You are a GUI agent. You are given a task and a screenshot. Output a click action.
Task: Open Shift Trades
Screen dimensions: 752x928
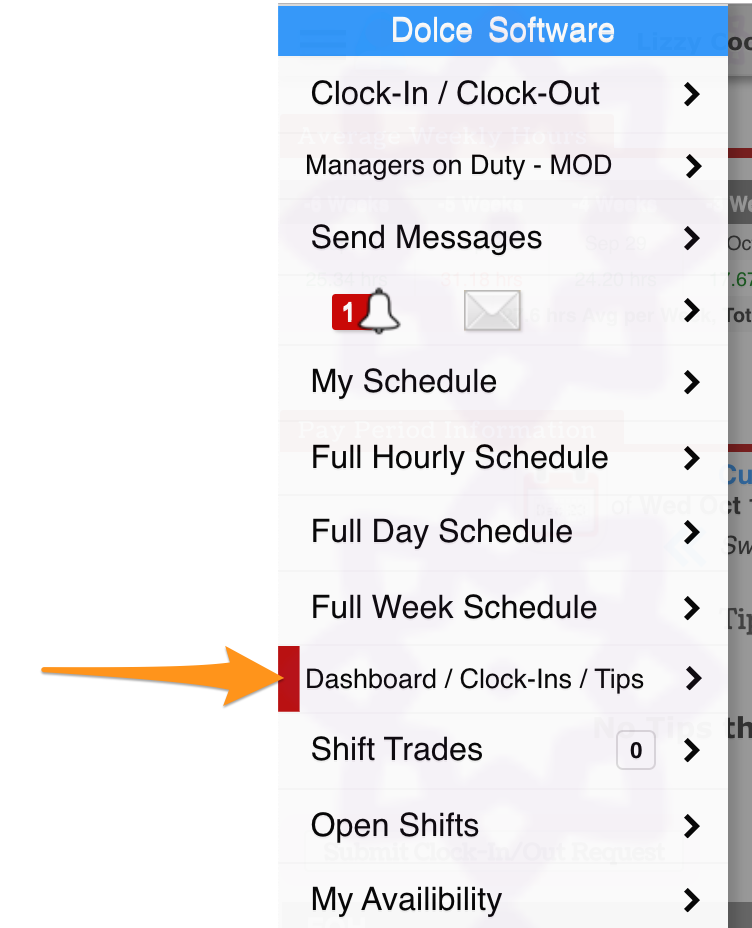pos(397,750)
